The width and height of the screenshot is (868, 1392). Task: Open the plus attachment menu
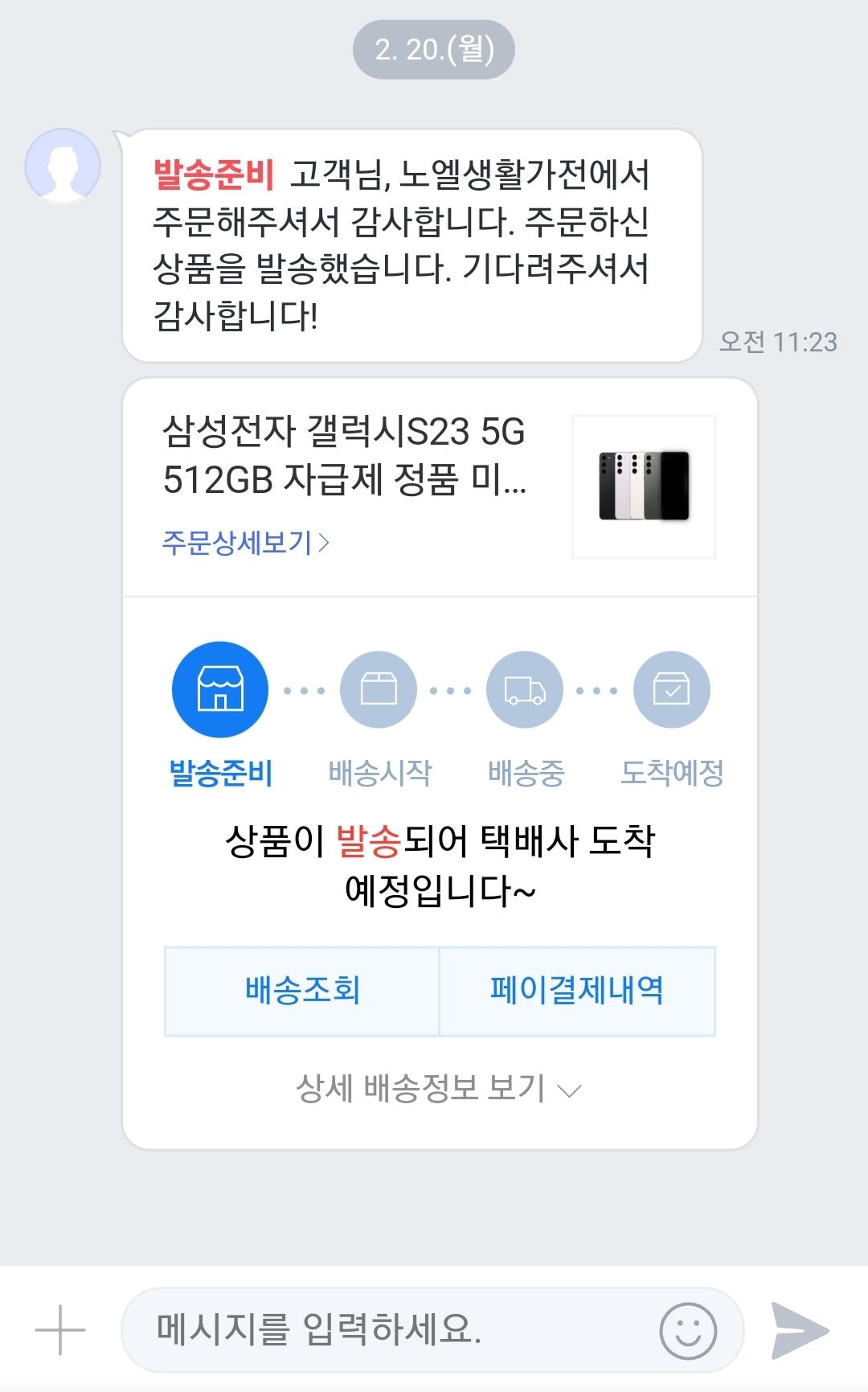click(60, 1330)
